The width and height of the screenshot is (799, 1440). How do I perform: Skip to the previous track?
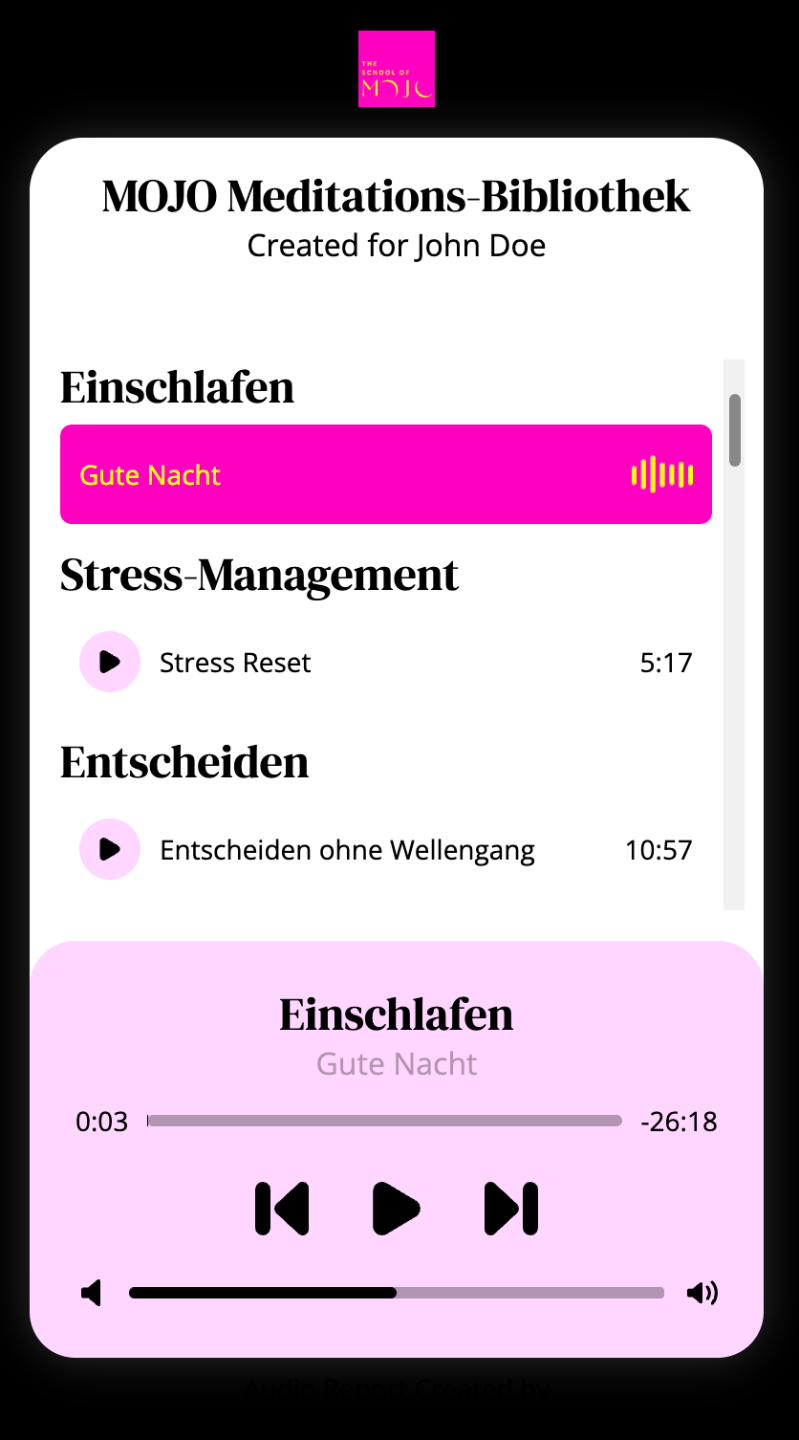click(282, 1208)
